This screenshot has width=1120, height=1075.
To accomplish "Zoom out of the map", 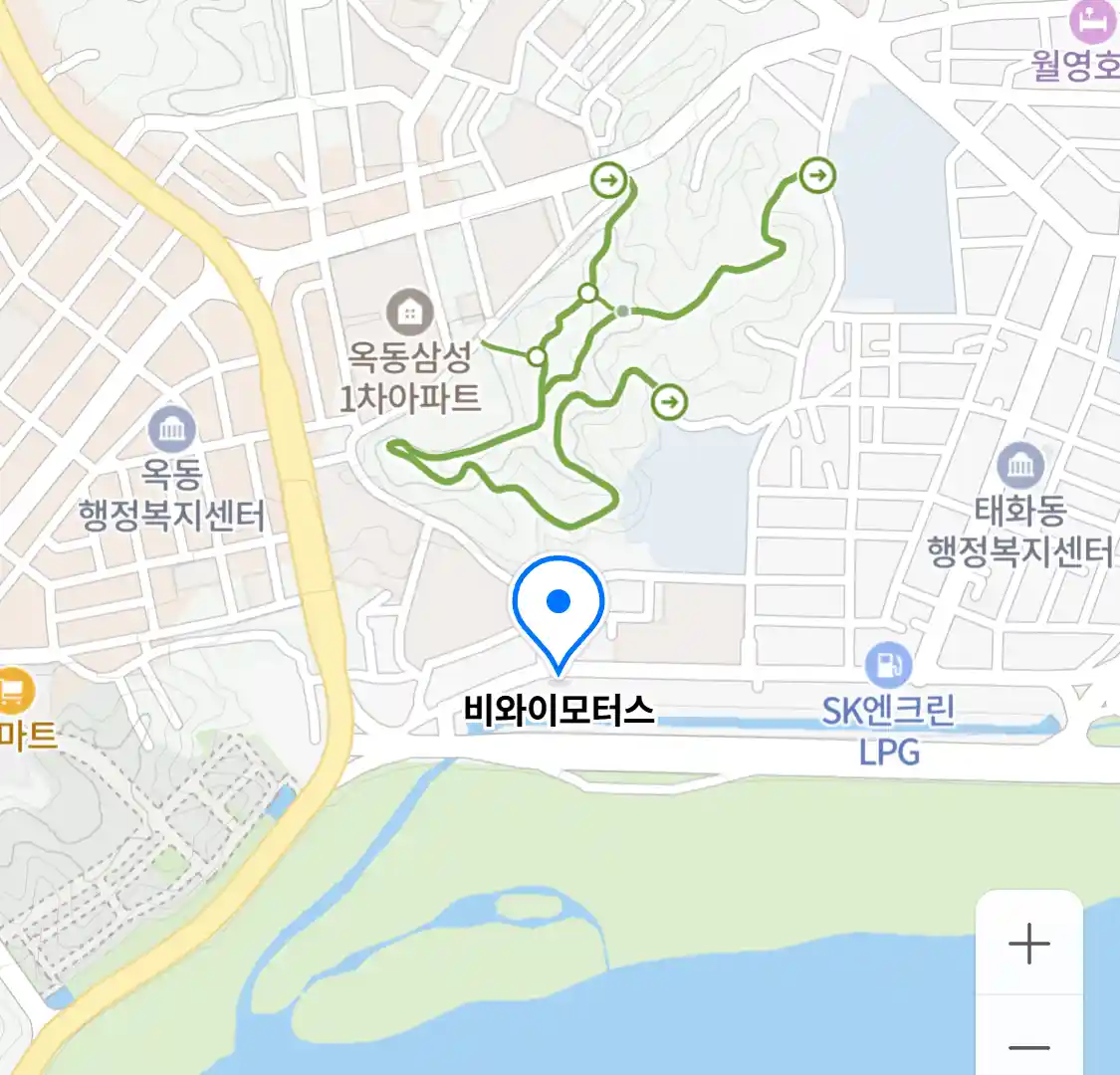I will 1028,1045.
